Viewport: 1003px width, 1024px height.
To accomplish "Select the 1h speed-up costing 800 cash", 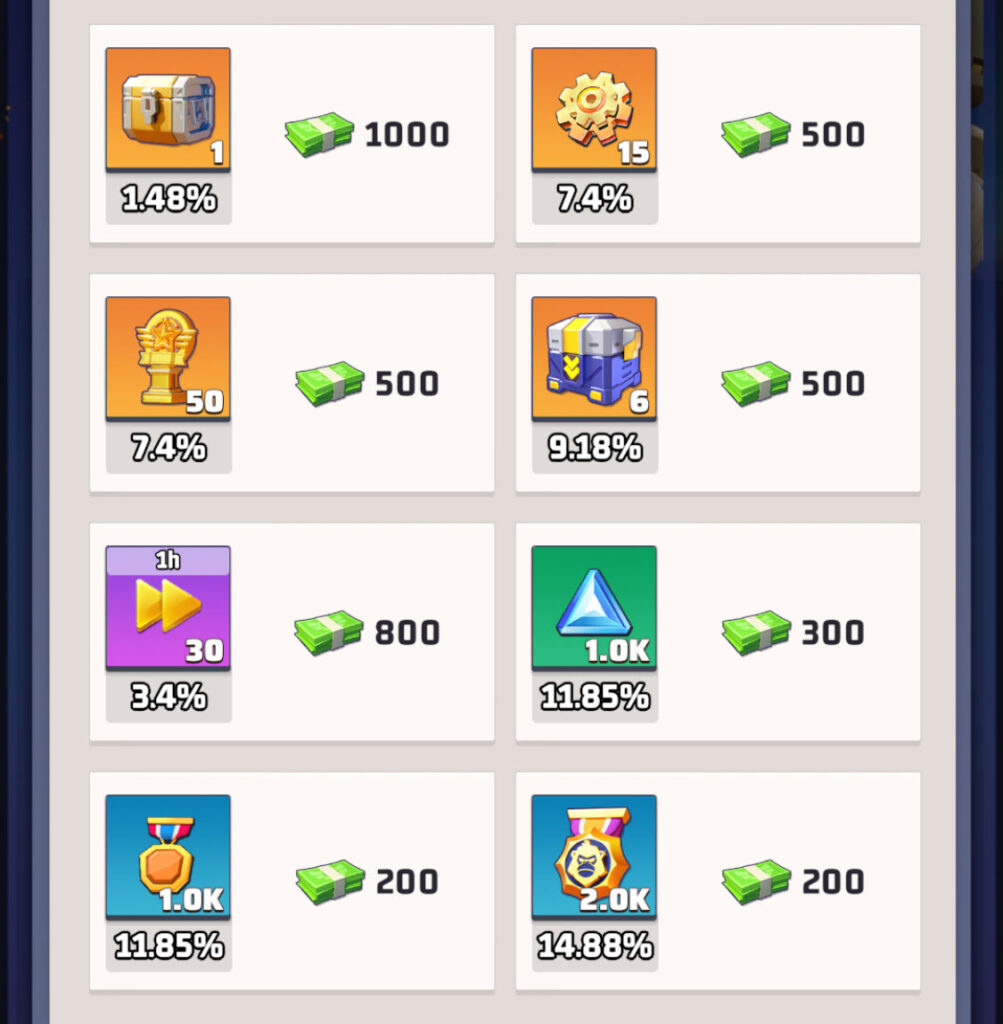I will [168, 607].
